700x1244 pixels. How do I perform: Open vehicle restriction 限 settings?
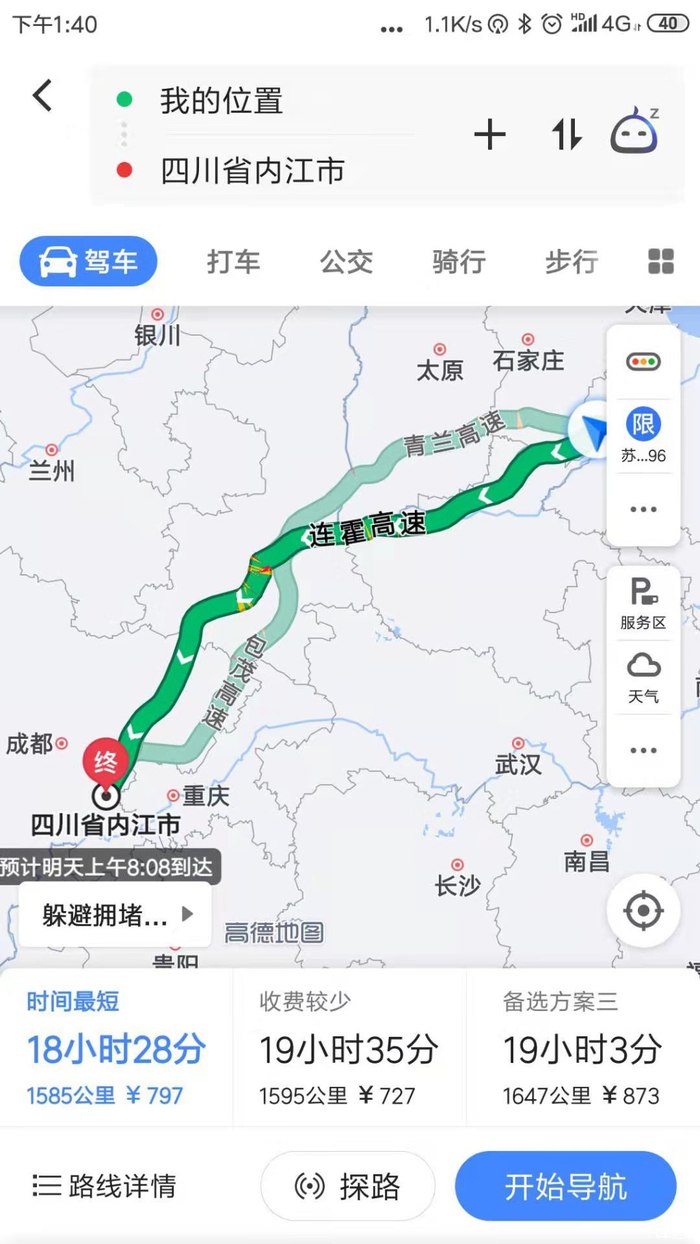click(643, 434)
